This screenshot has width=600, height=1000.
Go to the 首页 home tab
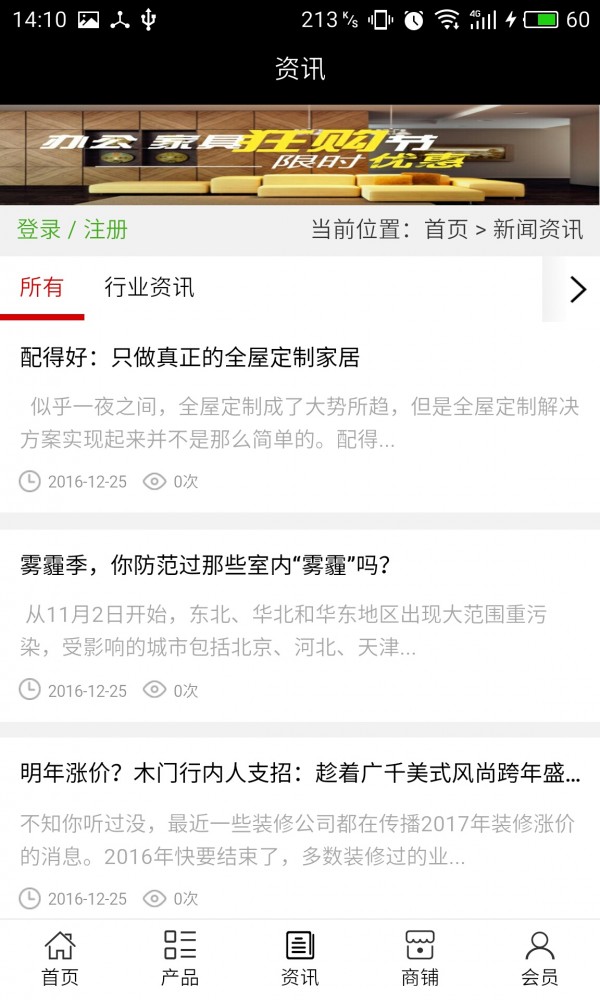tap(60, 958)
